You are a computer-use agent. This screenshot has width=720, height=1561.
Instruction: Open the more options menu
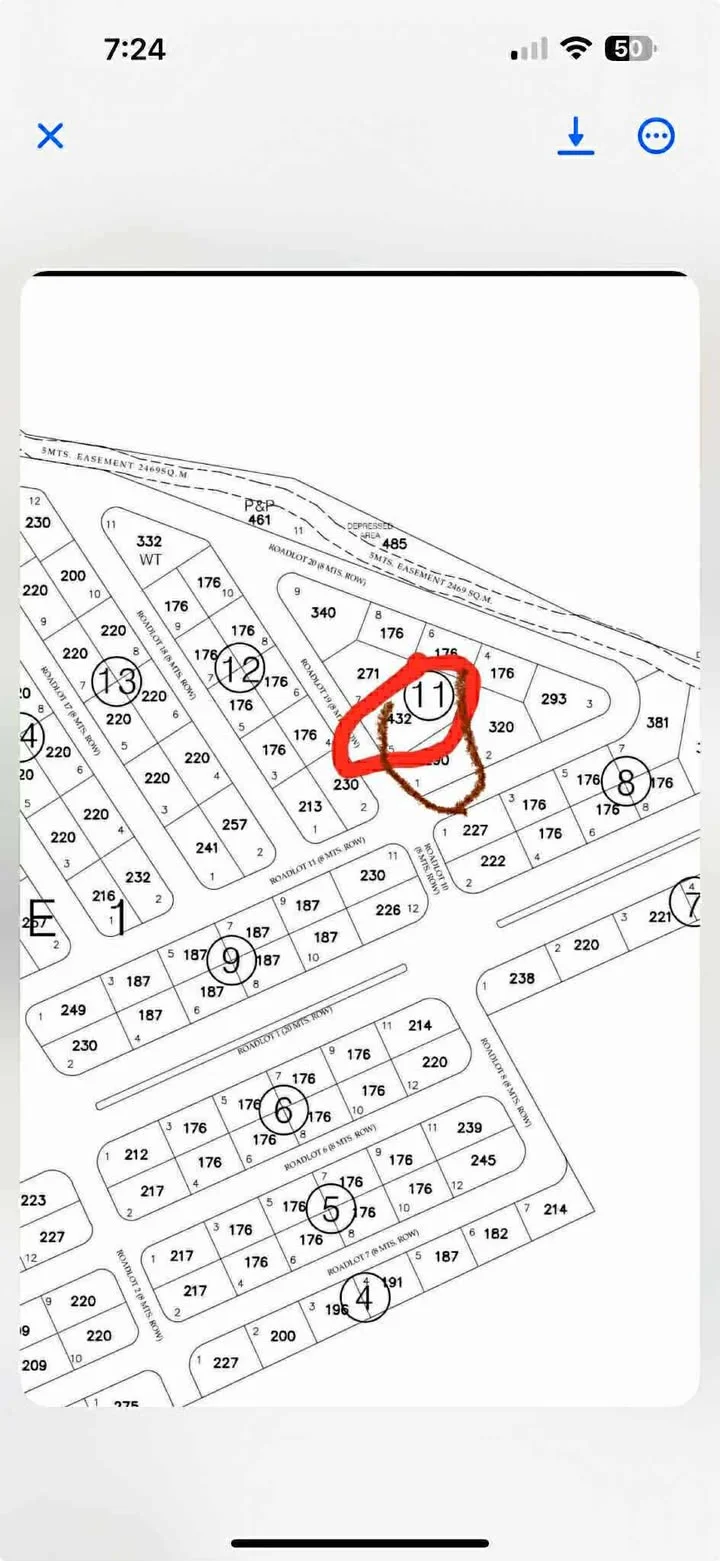click(656, 136)
